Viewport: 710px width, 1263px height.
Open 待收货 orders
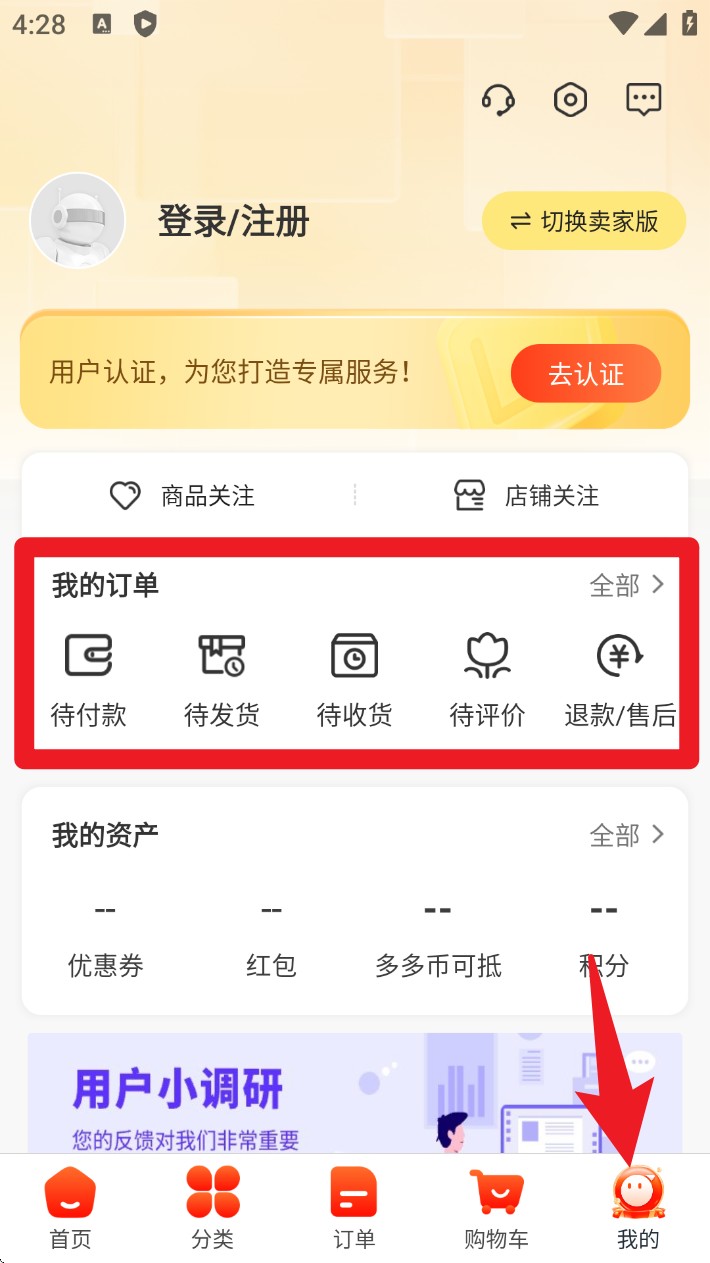pyautogui.click(x=354, y=673)
